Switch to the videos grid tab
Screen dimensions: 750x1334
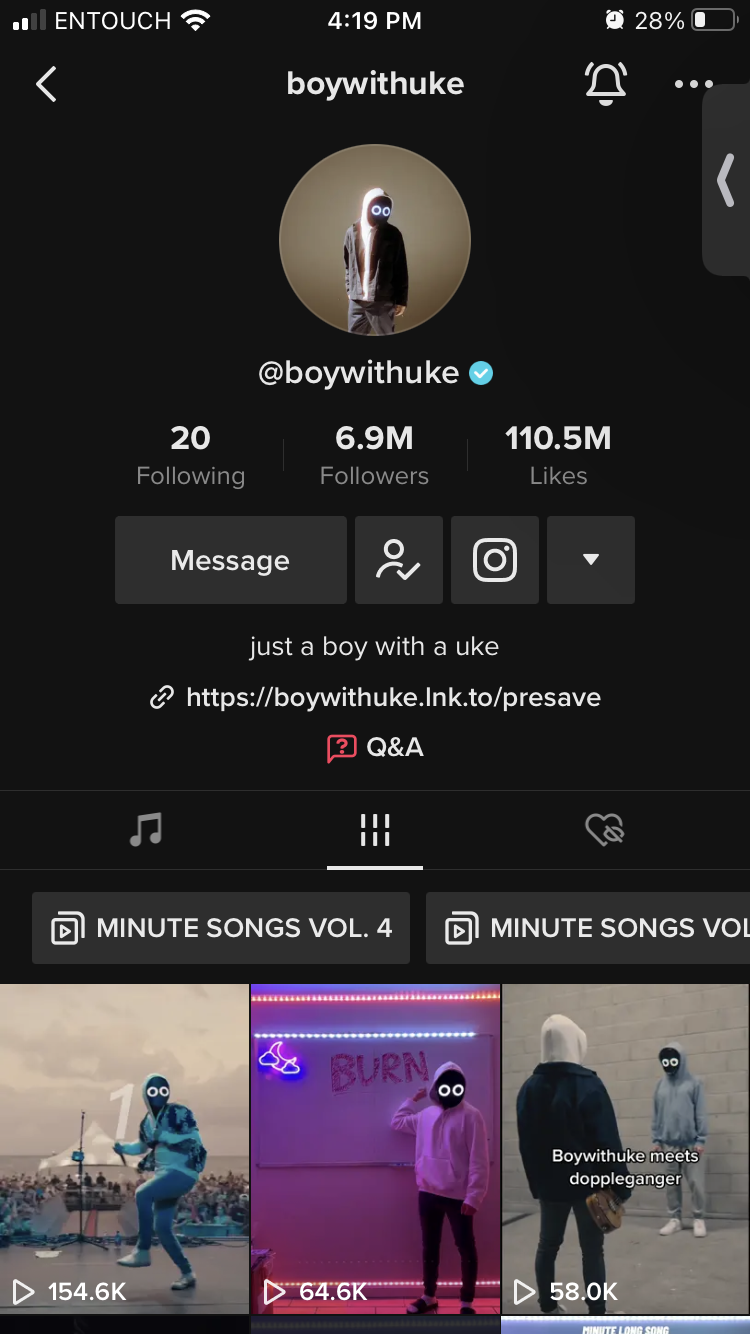[375, 829]
